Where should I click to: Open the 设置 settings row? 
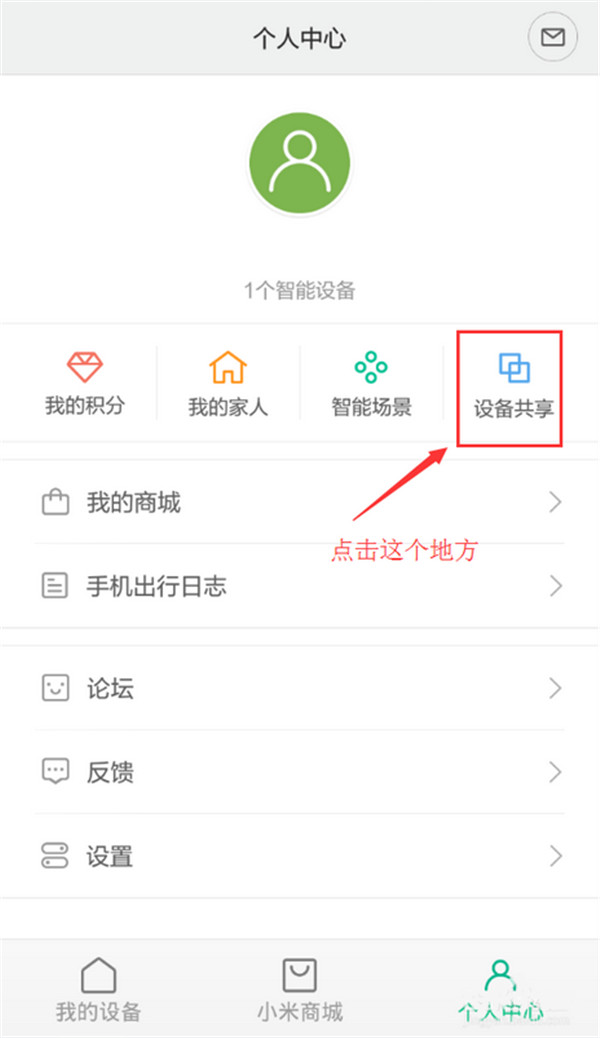tap(300, 856)
